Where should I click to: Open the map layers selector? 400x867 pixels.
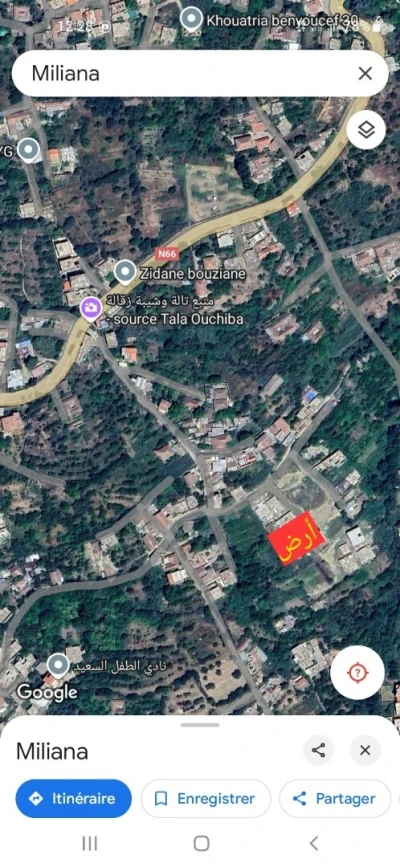[x=366, y=130]
